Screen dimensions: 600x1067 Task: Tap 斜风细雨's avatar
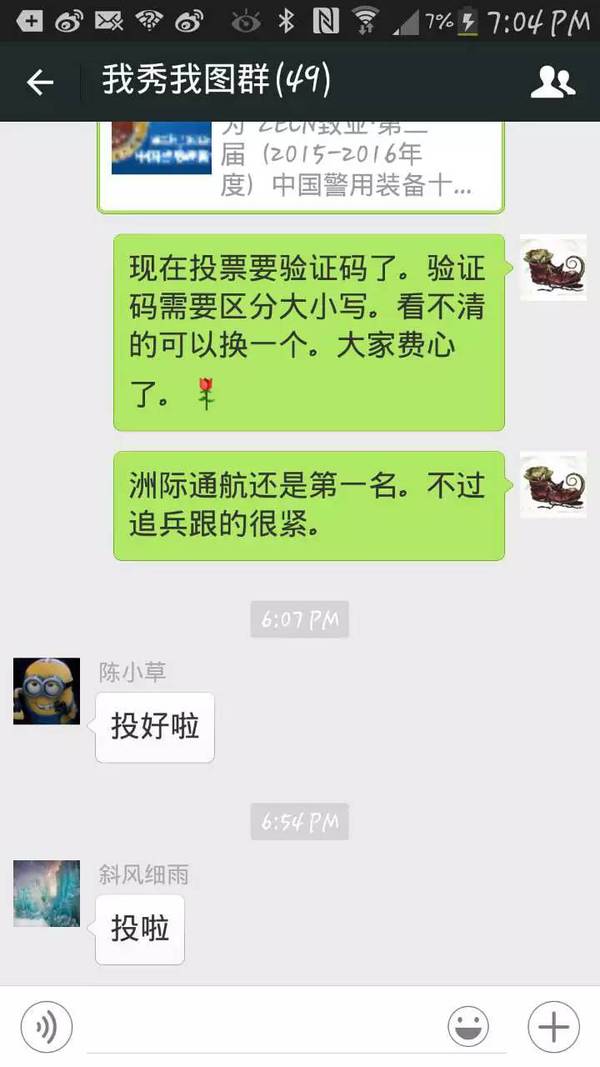point(46,893)
